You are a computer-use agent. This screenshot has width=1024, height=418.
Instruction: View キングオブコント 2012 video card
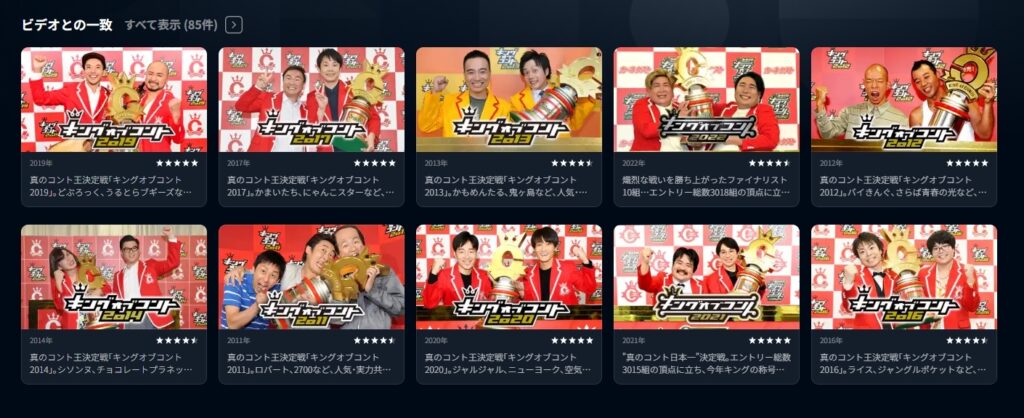(903, 100)
